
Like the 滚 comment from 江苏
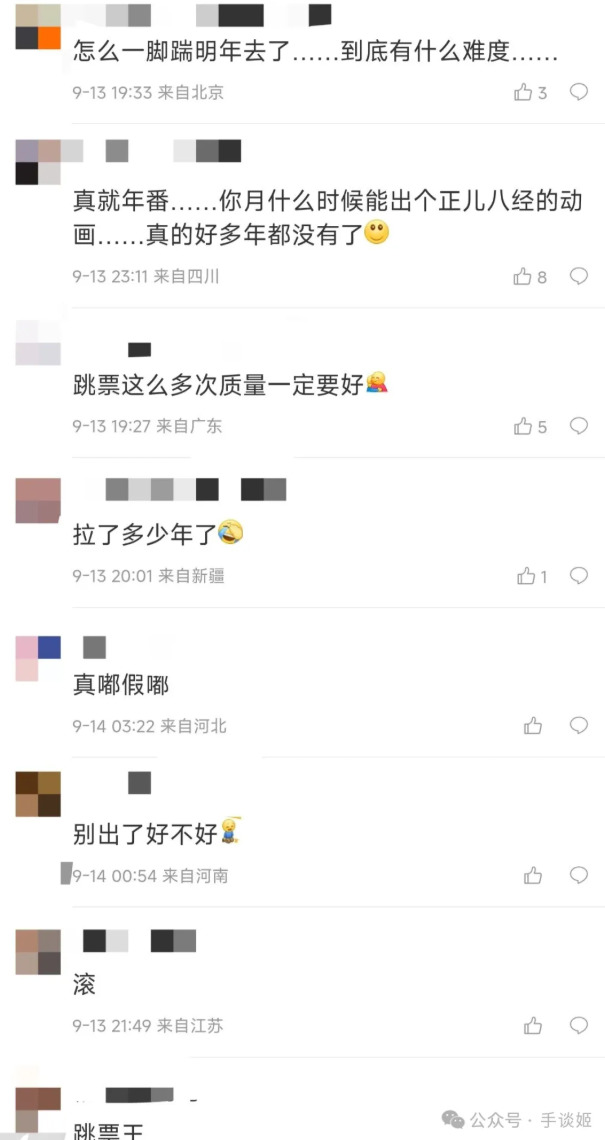click(533, 1026)
